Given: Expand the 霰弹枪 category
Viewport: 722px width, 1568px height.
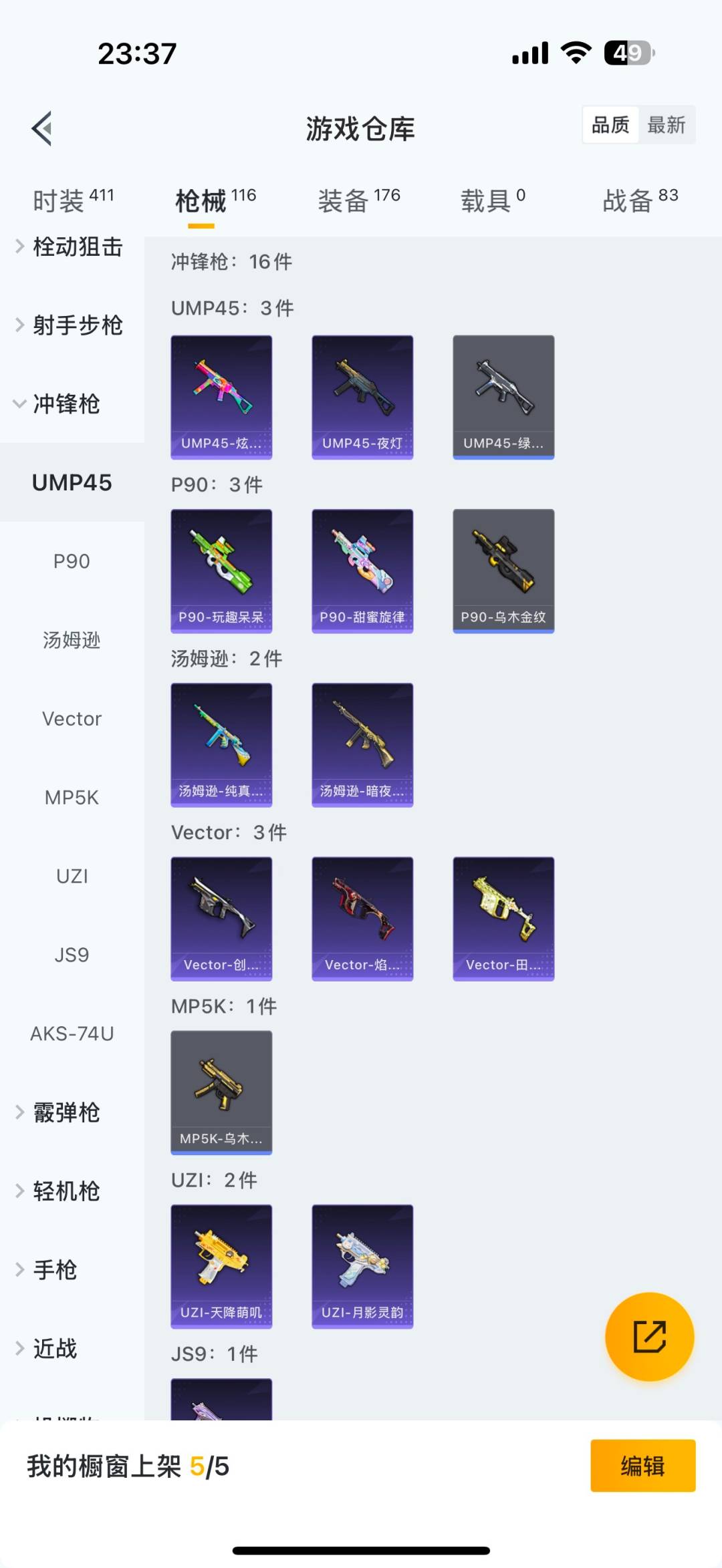Looking at the screenshot, I should tap(66, 1112).
